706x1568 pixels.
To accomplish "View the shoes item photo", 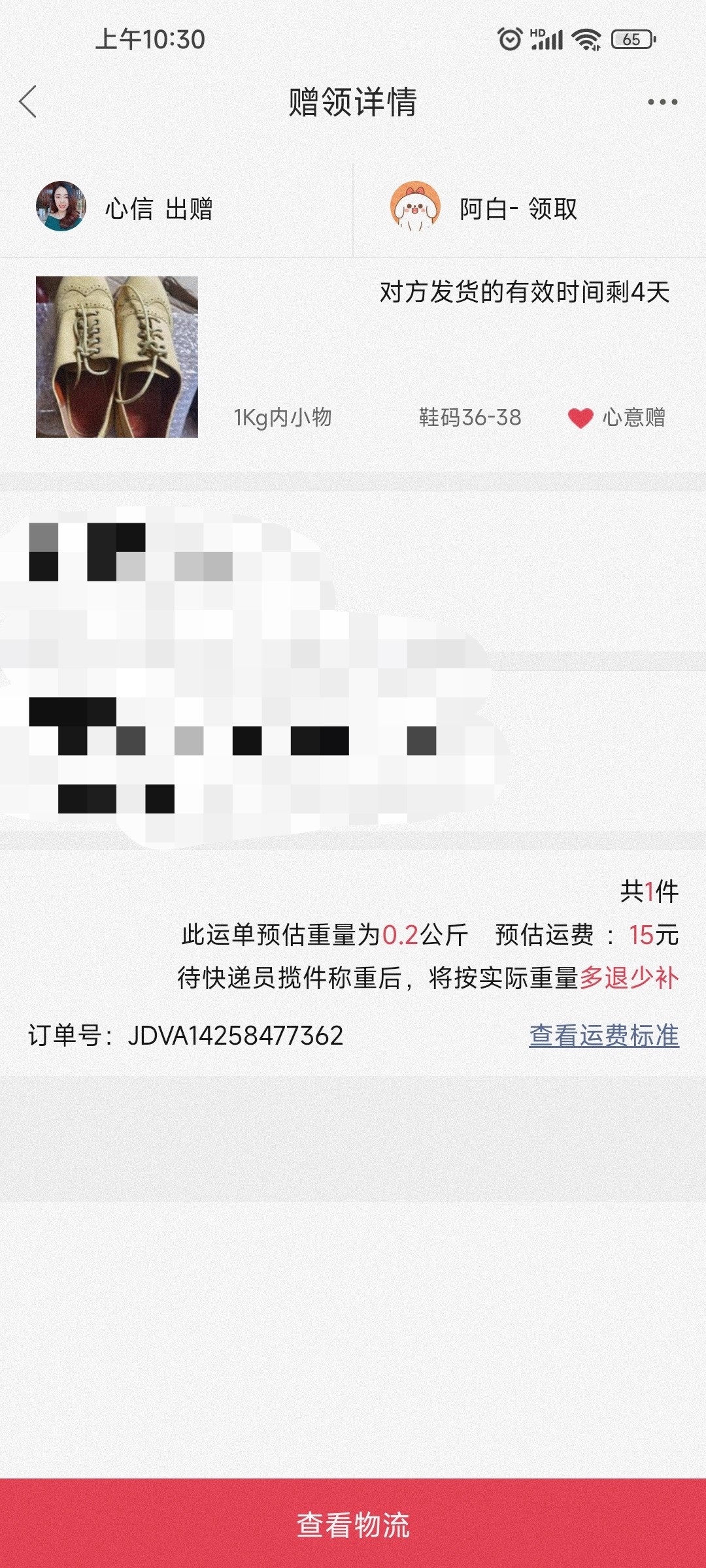I will tap(117, 357).
